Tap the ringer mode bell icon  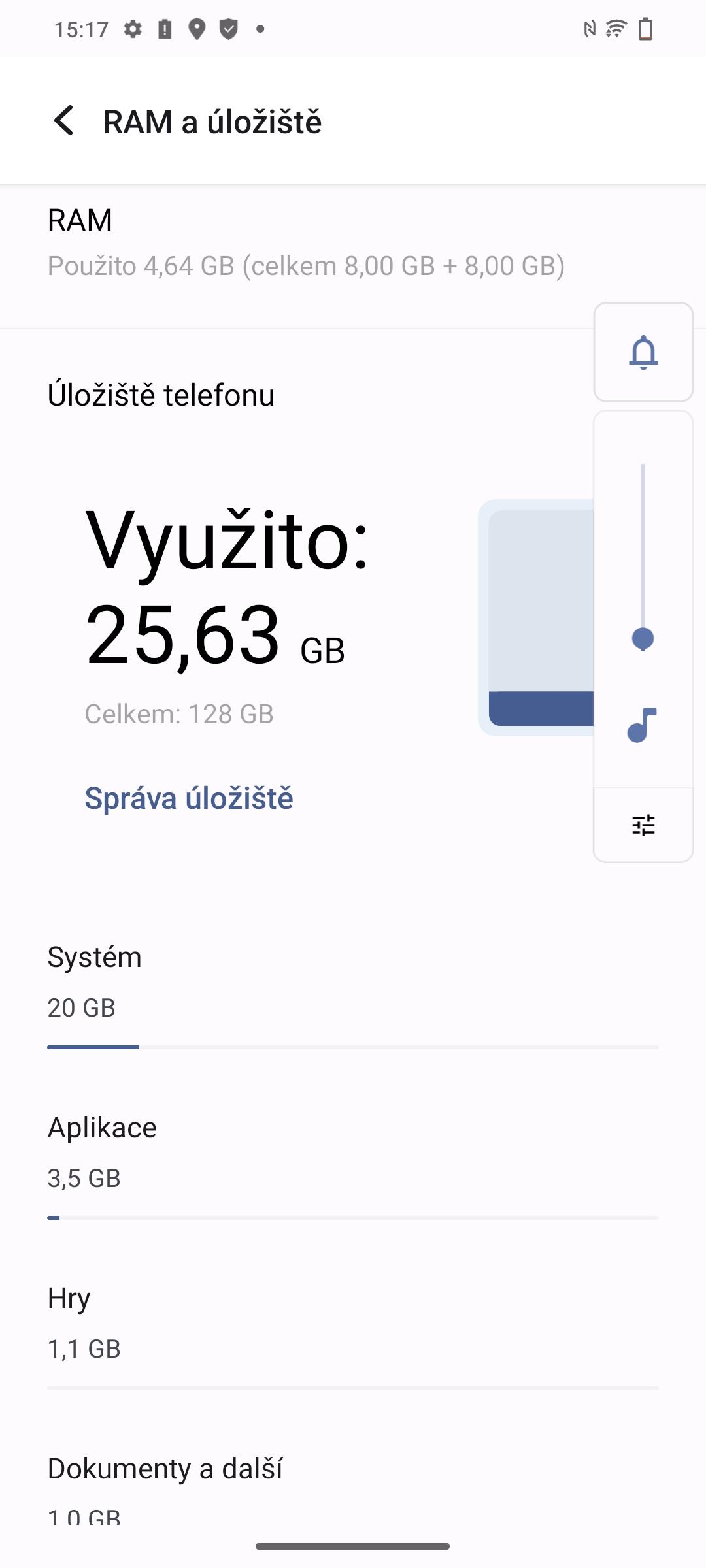[643, 352]
